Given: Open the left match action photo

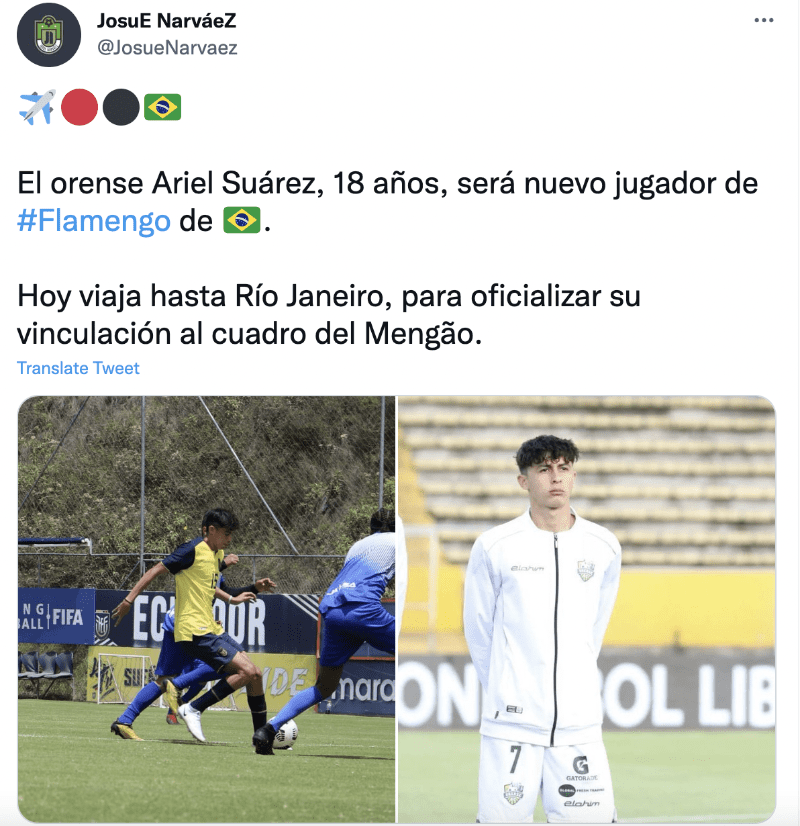Looking at the screenshot, I should coord(206,608).
